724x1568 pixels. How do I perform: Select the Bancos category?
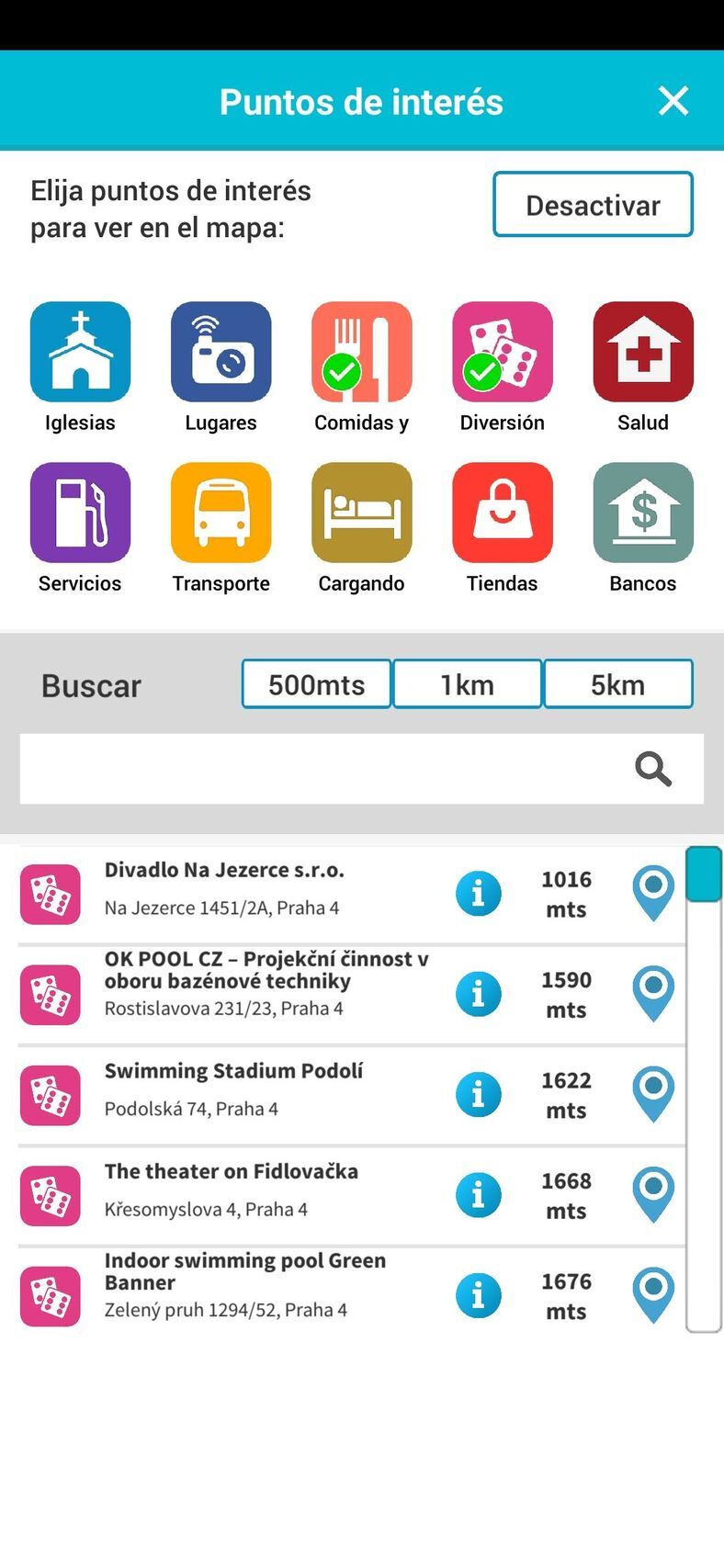(642, 513)
